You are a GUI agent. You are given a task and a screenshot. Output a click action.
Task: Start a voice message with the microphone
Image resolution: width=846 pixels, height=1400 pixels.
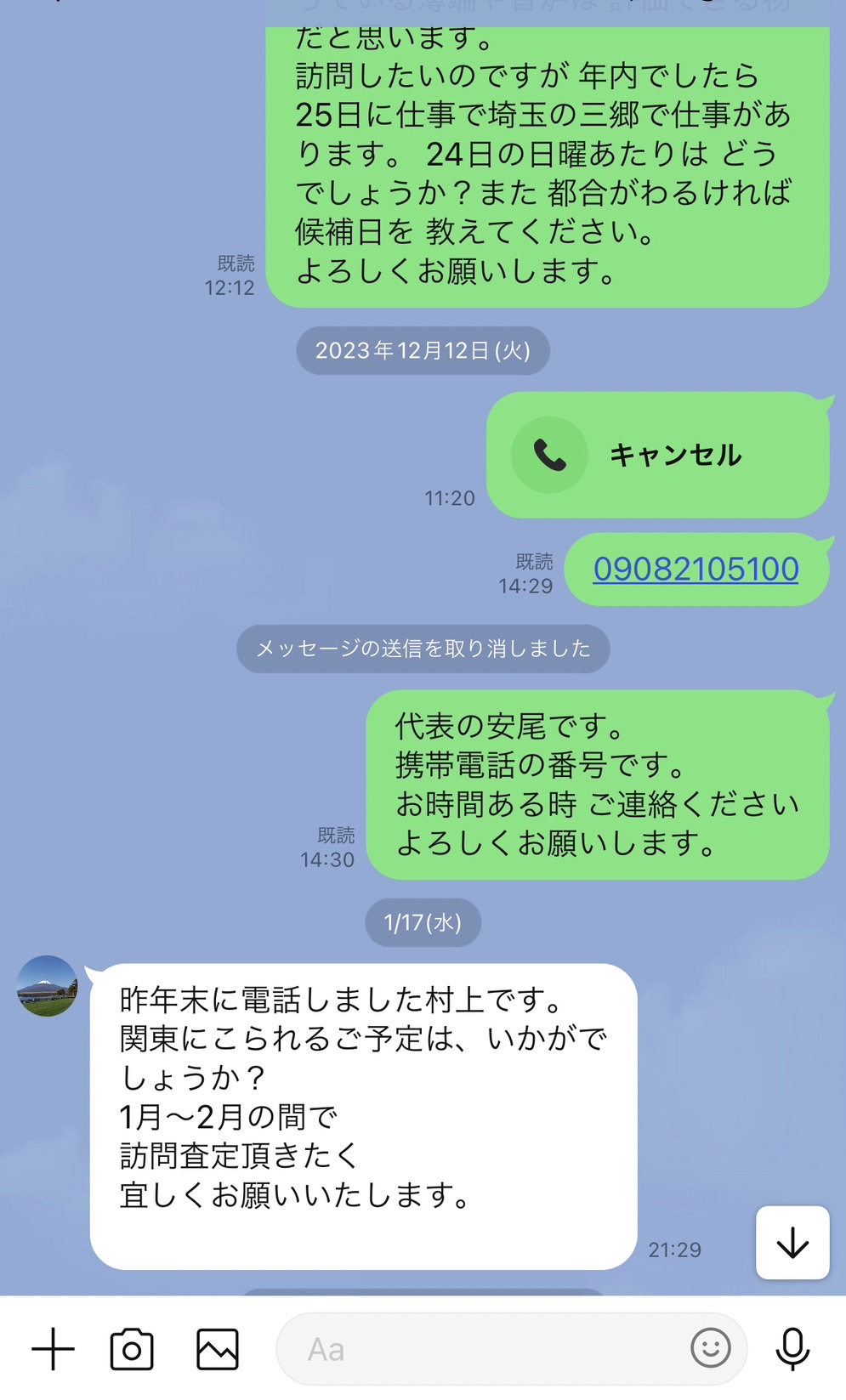(x=792, y=1348)
